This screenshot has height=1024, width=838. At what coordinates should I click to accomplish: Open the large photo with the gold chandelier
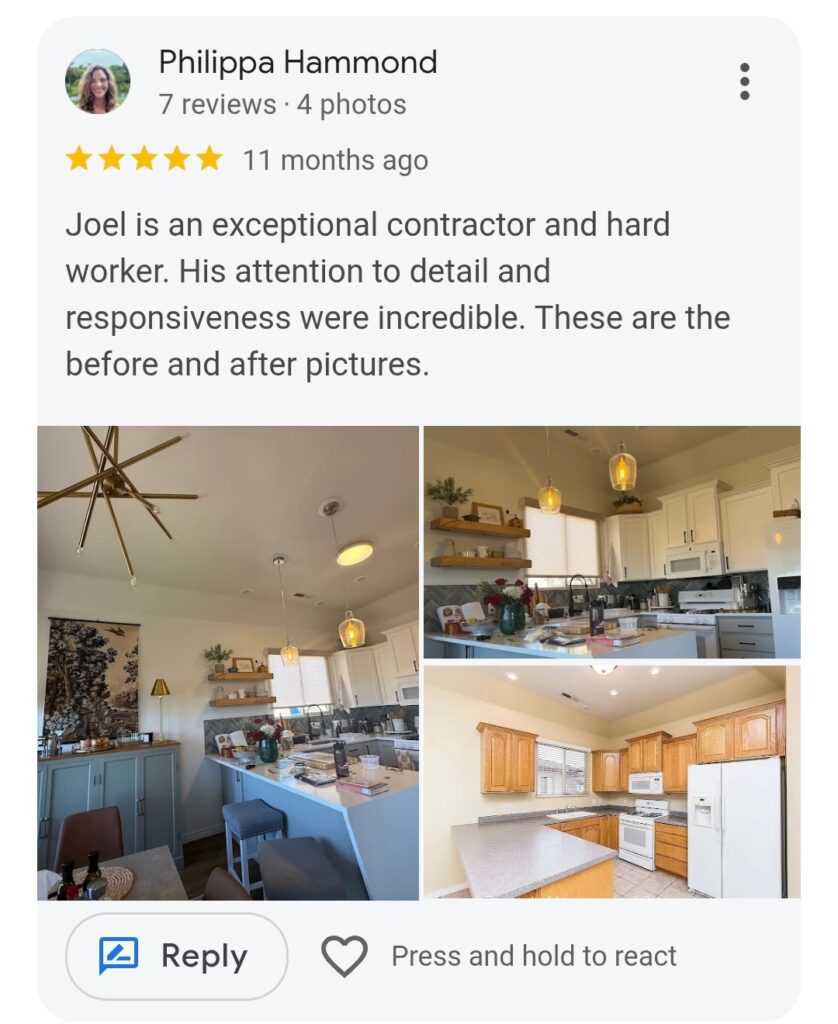click(x=228, y=663)
